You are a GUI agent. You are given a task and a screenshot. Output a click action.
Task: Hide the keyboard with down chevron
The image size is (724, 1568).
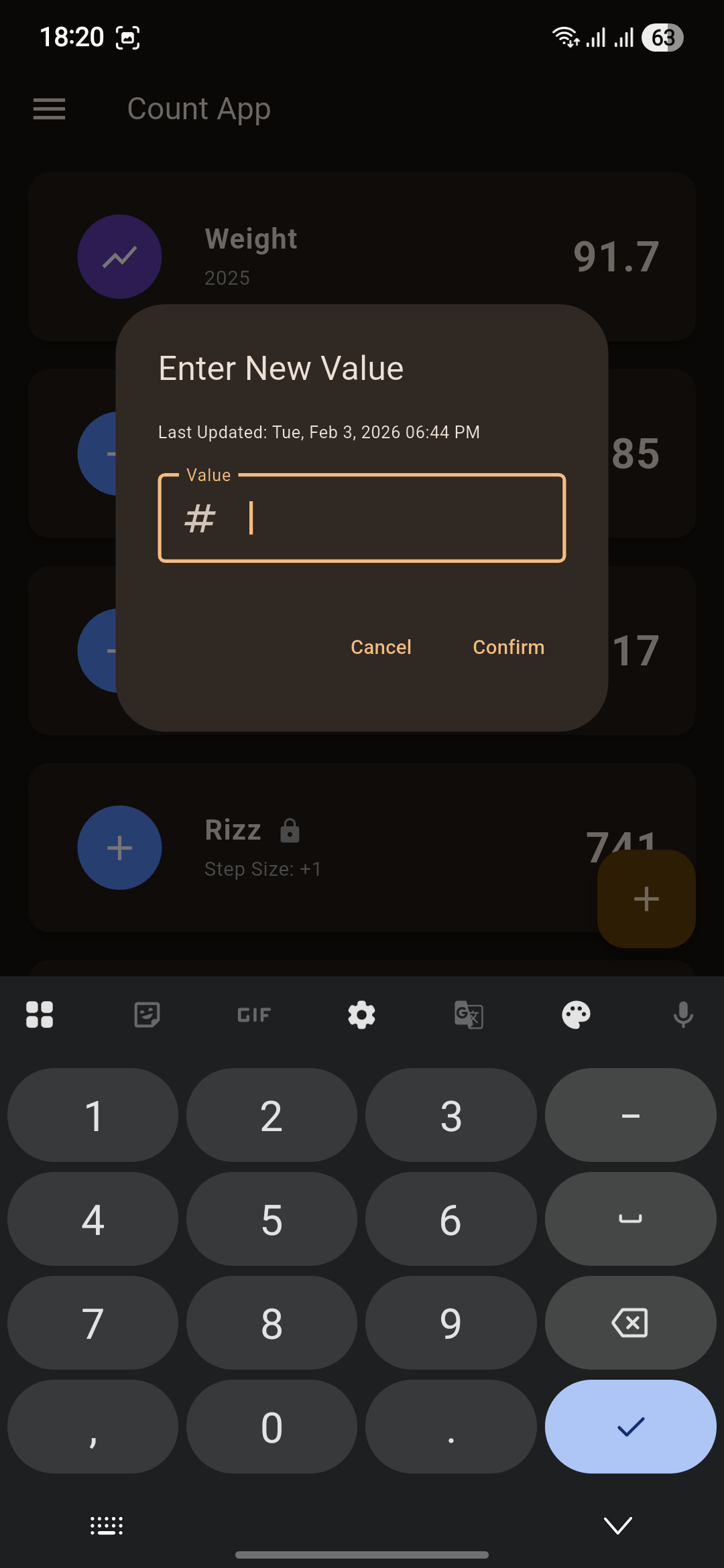tap(617, 1526)
